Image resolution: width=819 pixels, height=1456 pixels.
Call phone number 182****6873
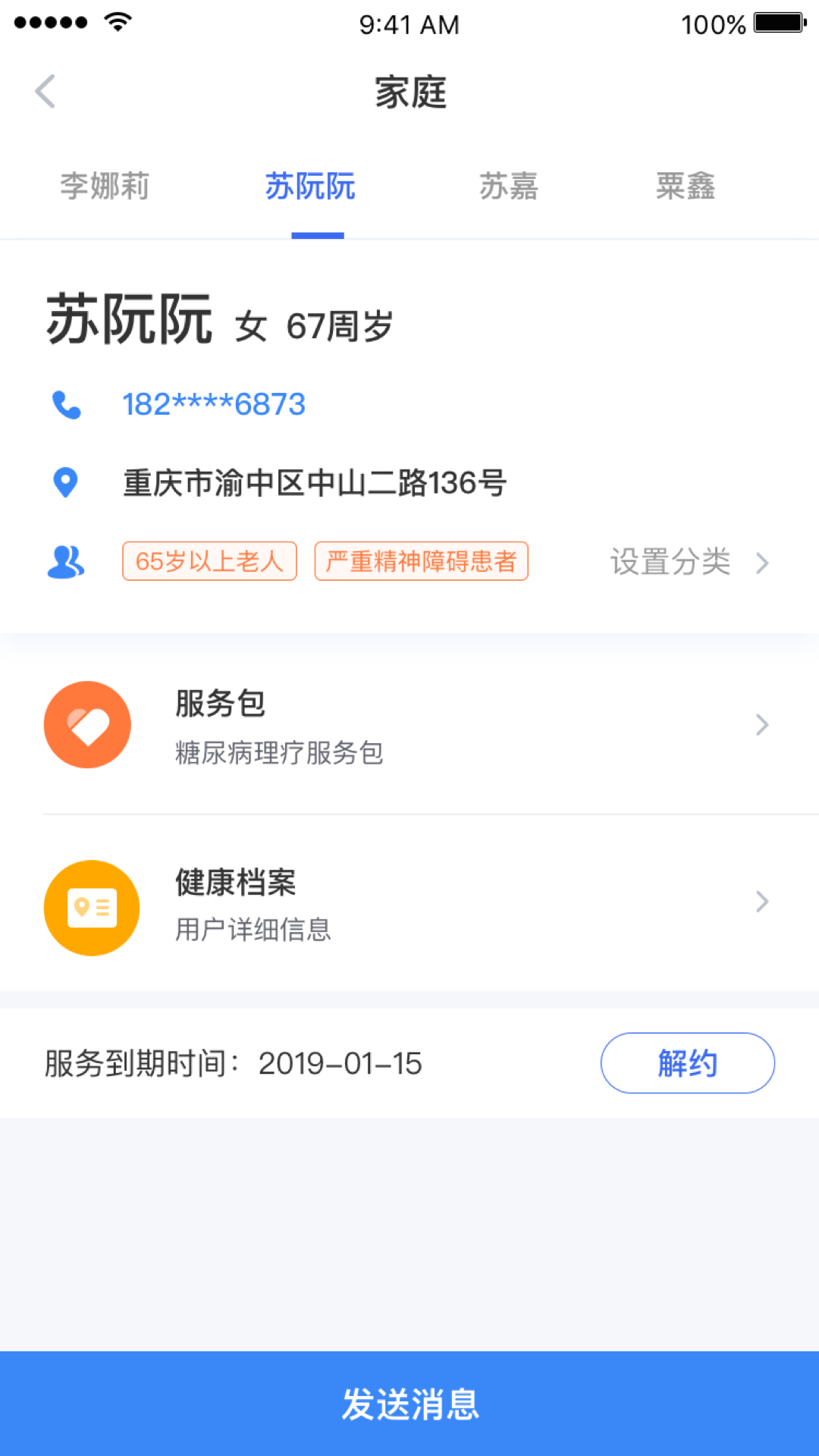[214, 405]
